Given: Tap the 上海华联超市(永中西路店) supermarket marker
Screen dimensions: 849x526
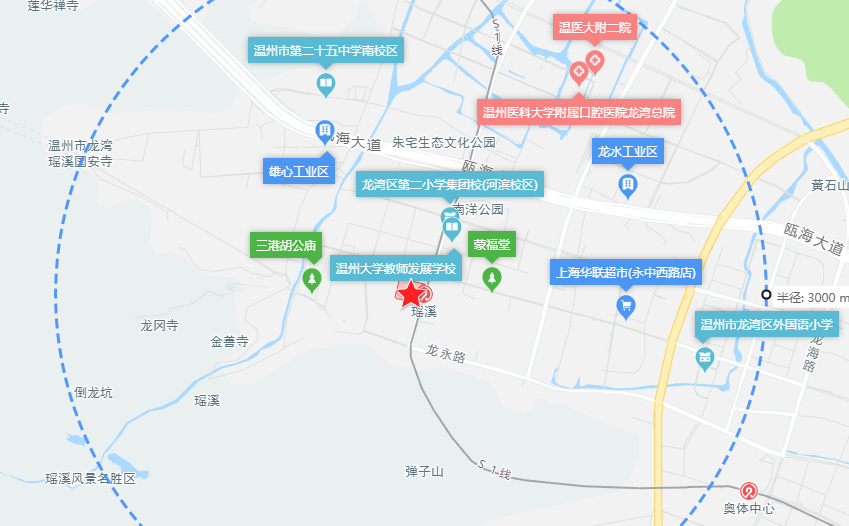Looking at the screenshot, I should [626, 272].
